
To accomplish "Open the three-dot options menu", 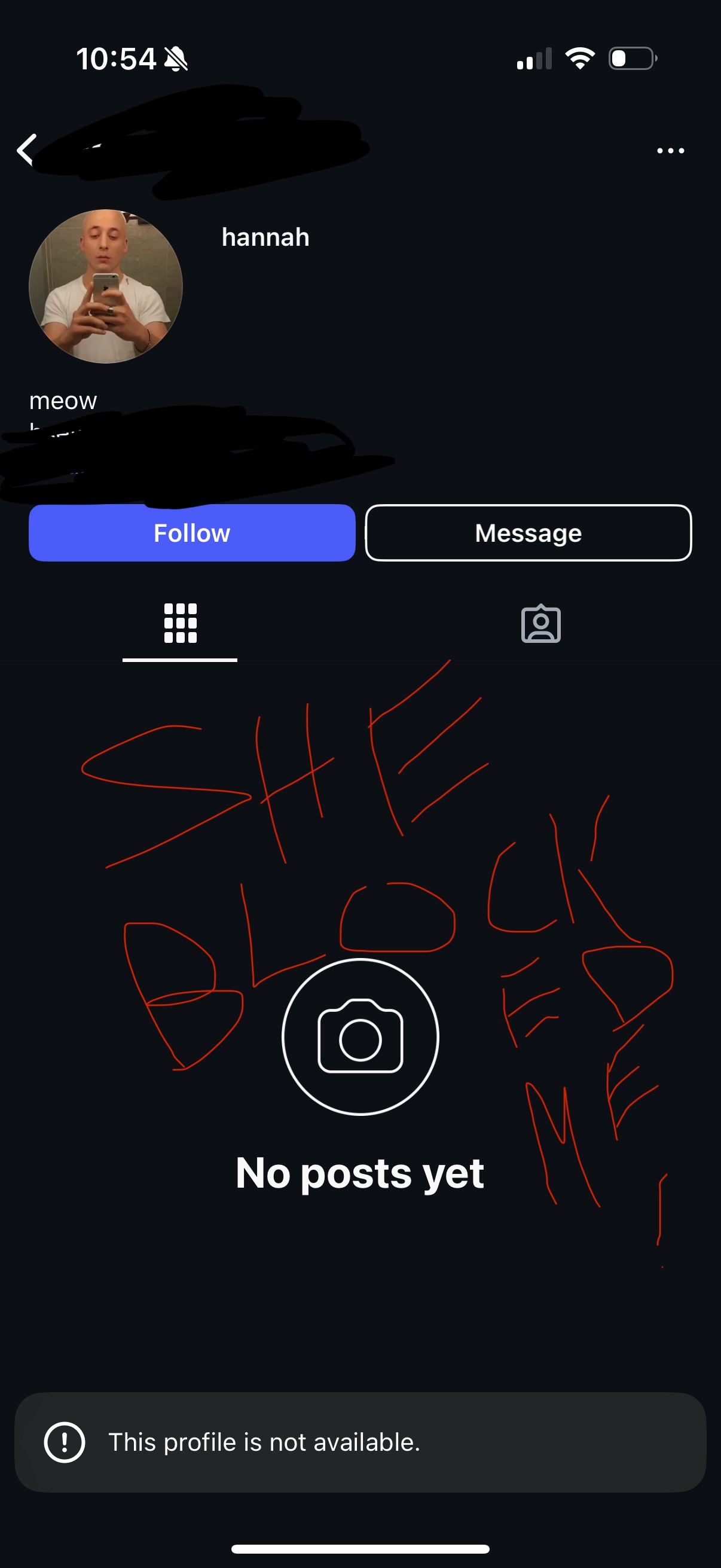I will [x=671, y=150].
